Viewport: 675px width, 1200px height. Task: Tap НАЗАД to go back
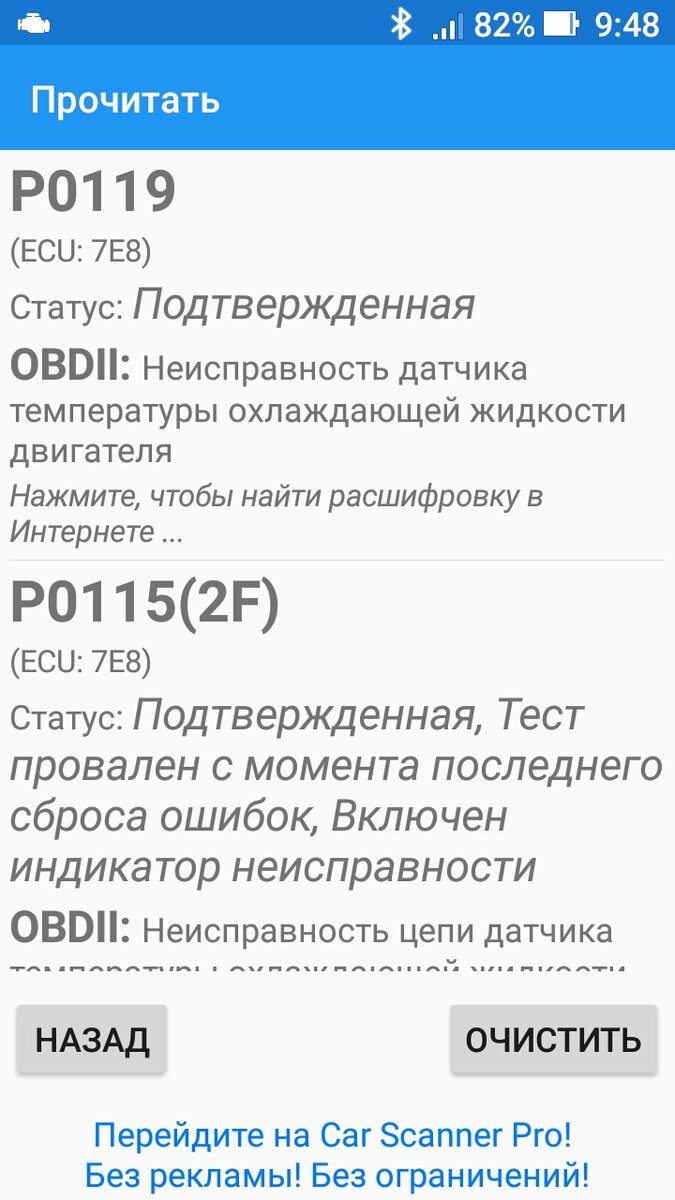tap(92, 1040)
